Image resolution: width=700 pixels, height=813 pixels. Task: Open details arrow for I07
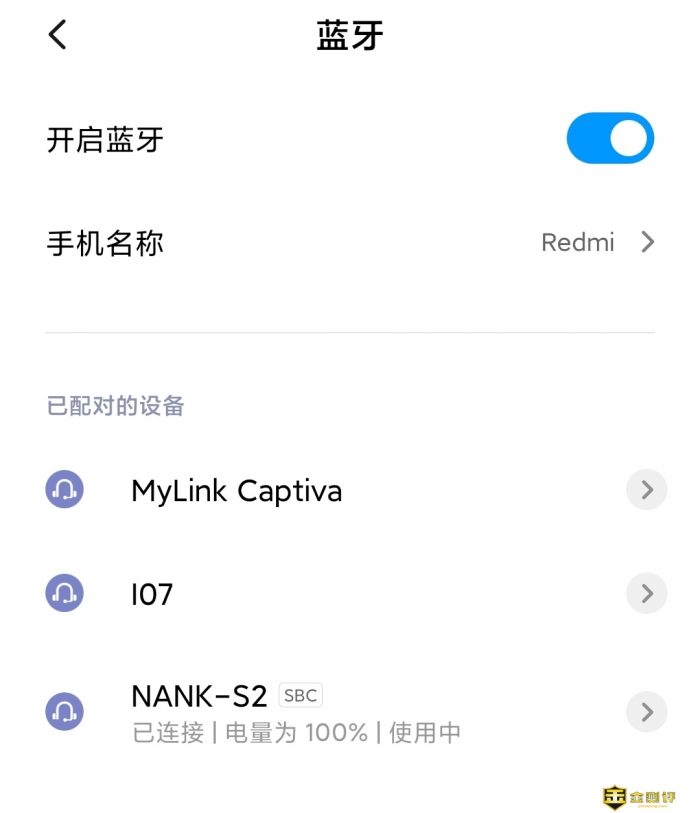coord(646,595)
